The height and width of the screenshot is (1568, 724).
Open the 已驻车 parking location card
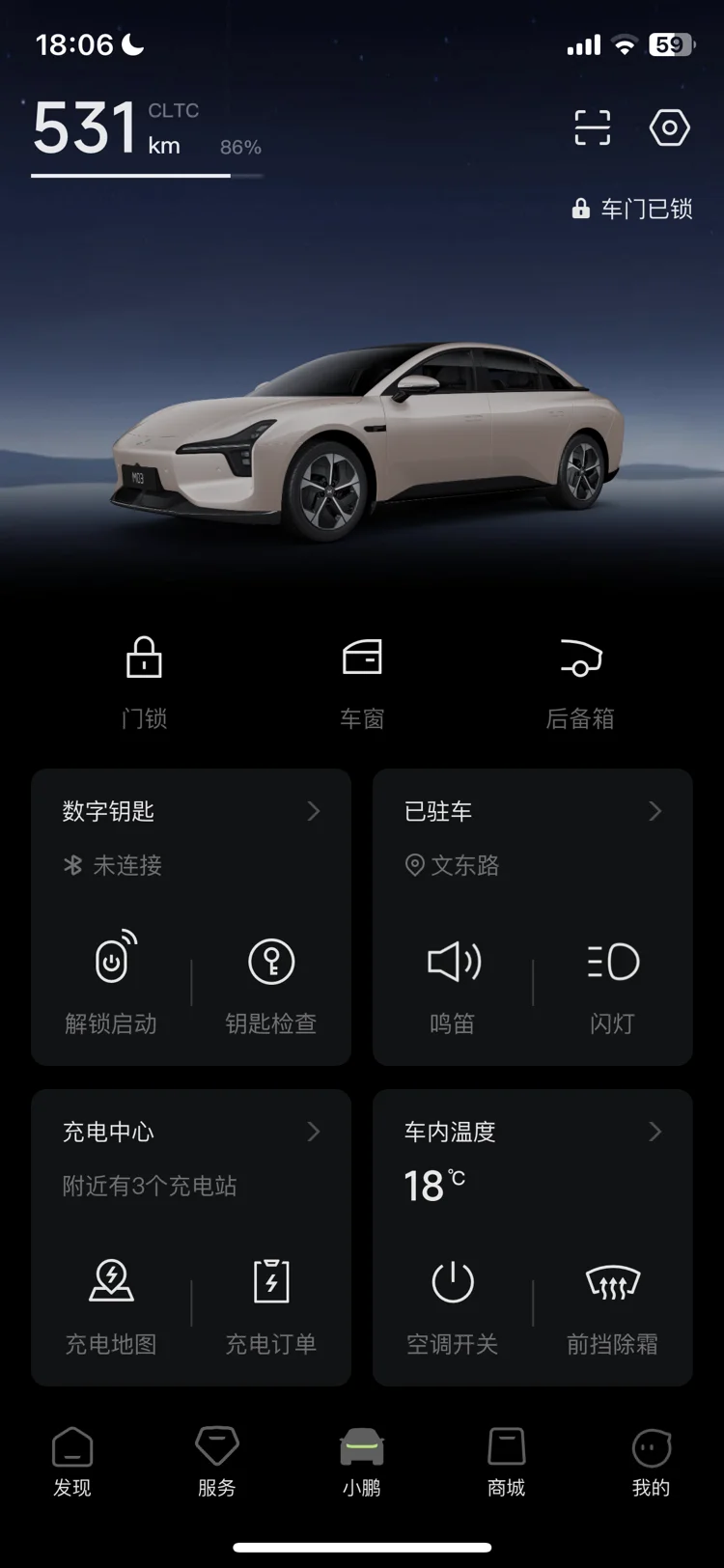point(533,835)
